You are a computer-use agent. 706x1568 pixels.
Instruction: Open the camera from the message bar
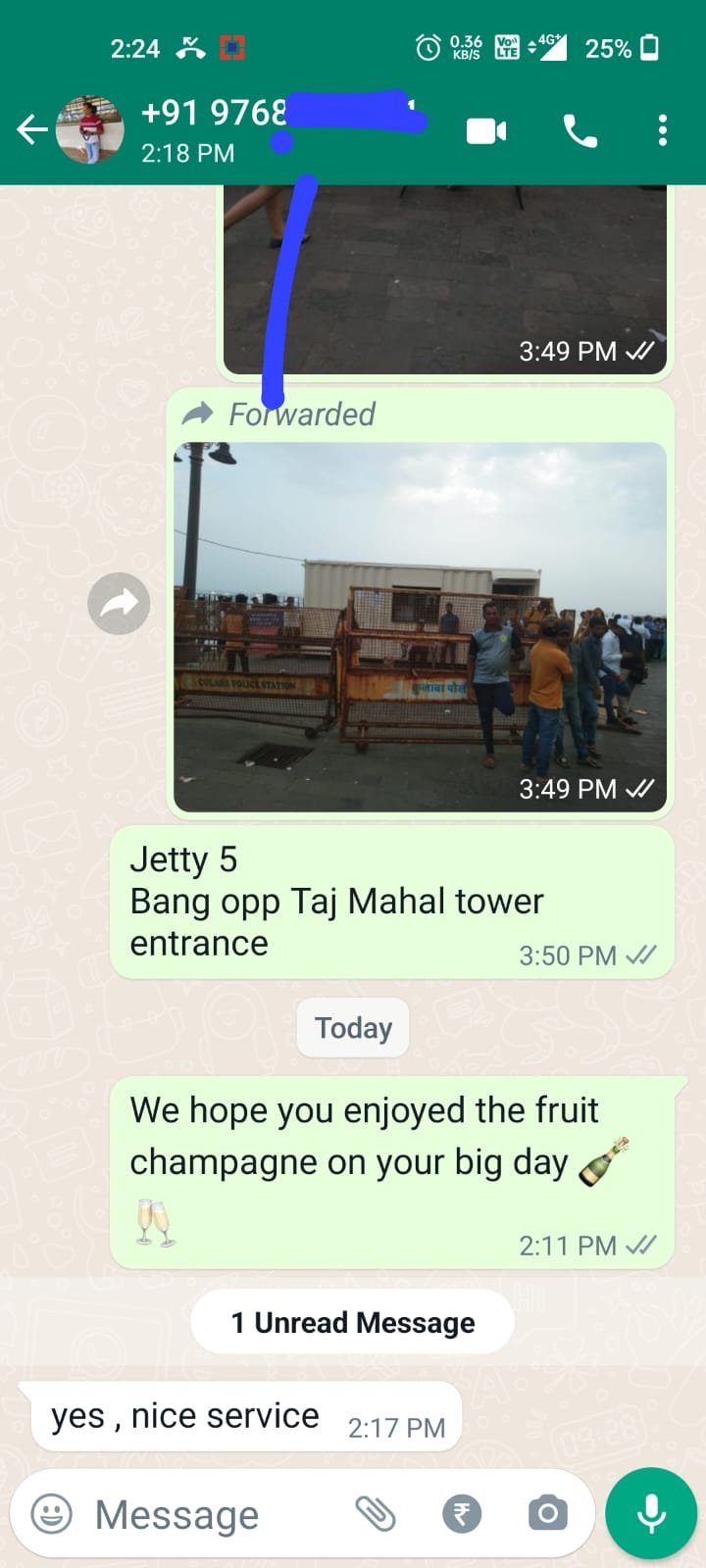(547, 1514)
